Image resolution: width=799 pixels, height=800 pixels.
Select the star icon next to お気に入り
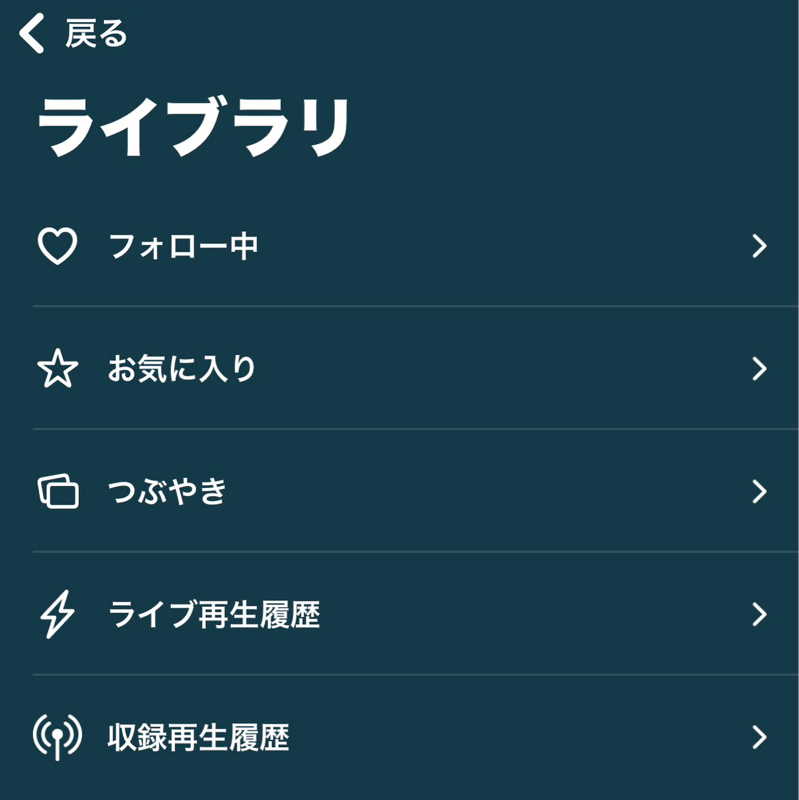tap(58, 368)
